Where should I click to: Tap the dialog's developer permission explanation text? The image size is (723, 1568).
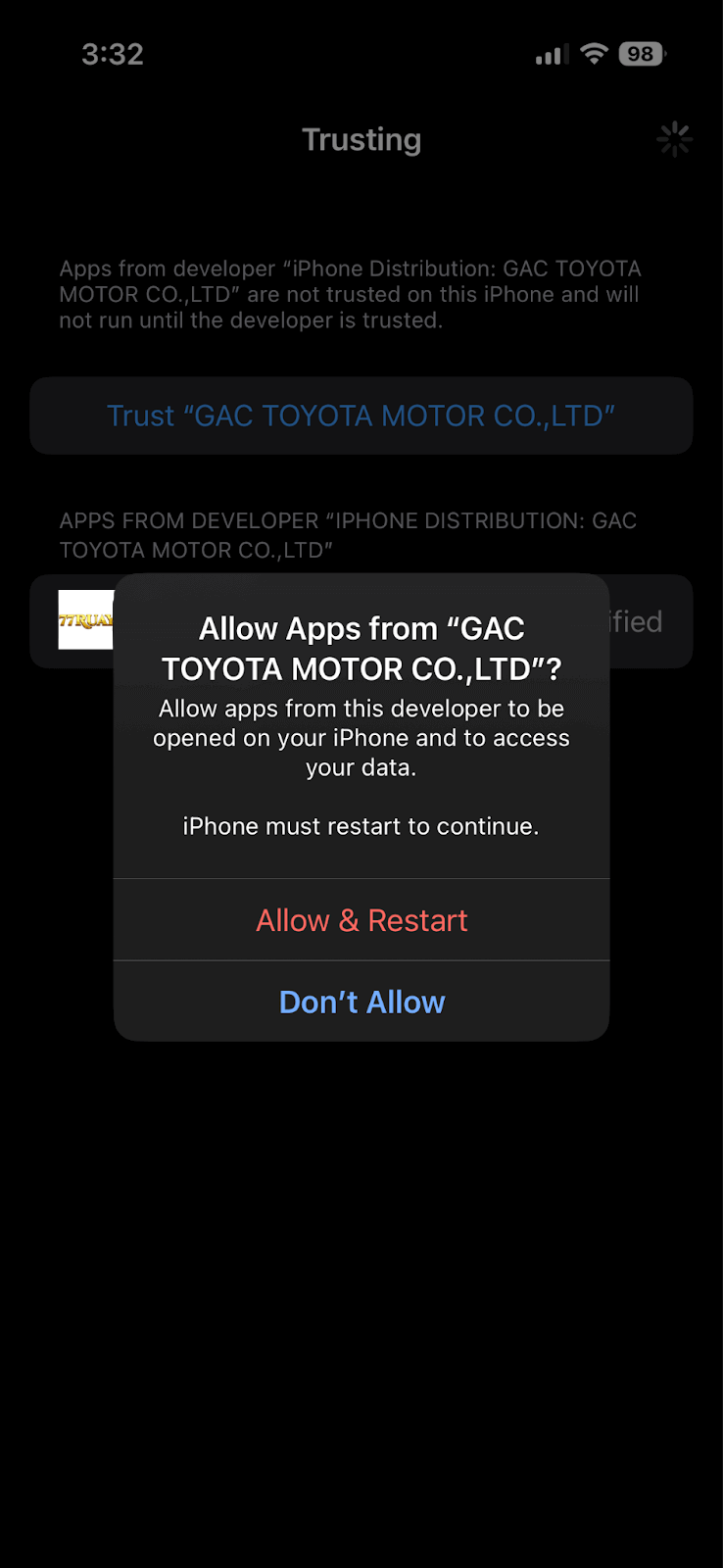(361, 737)
